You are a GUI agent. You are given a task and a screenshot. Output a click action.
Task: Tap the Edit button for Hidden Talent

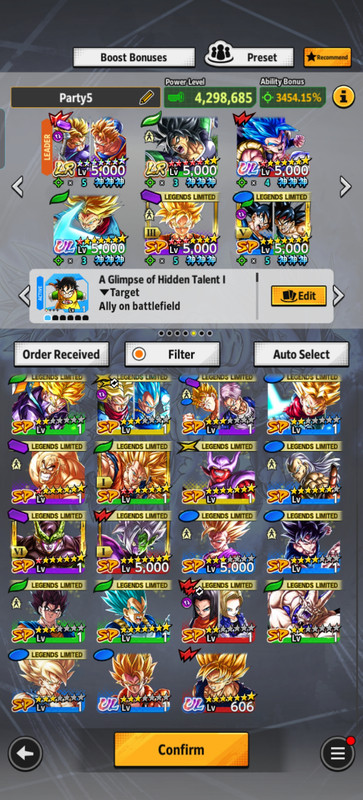pos(299,295)
